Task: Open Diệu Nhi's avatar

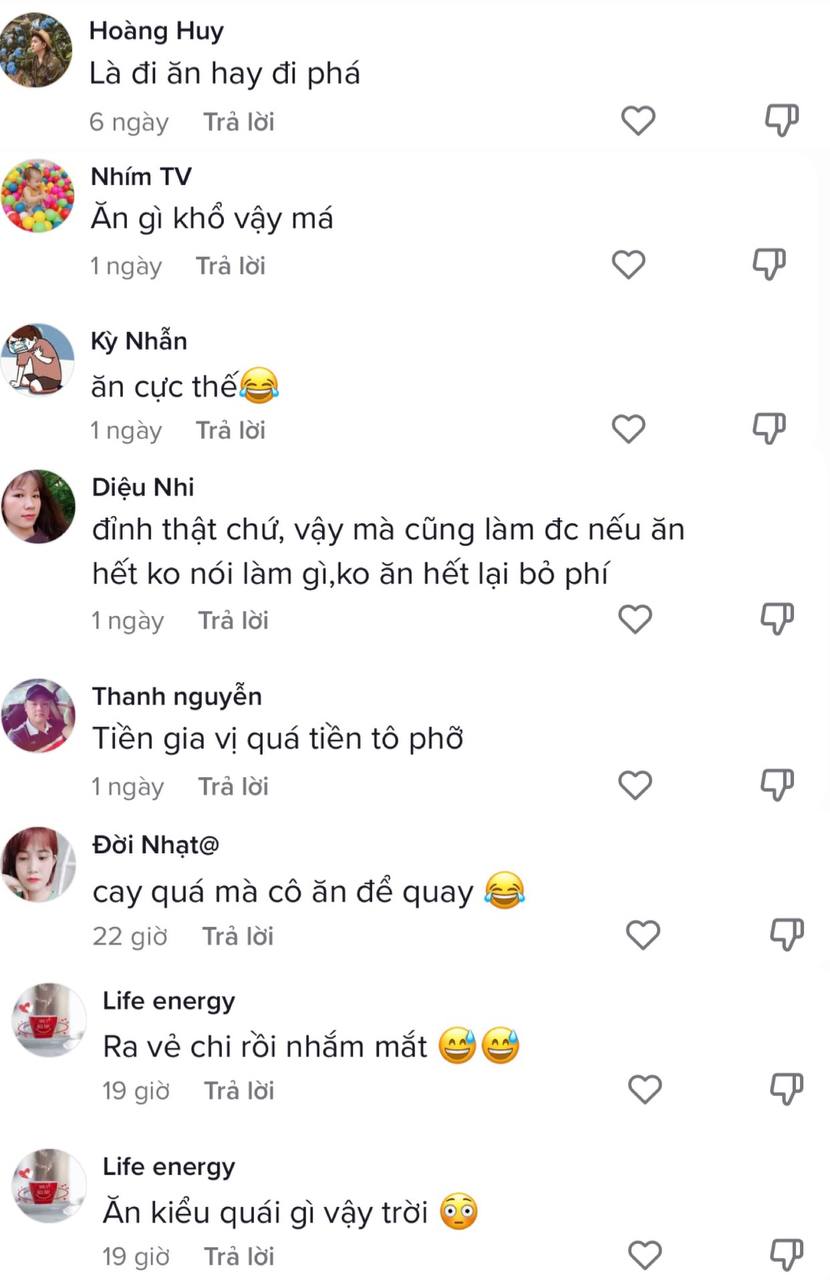Action: pyautogui.click(x=38, y=506)
